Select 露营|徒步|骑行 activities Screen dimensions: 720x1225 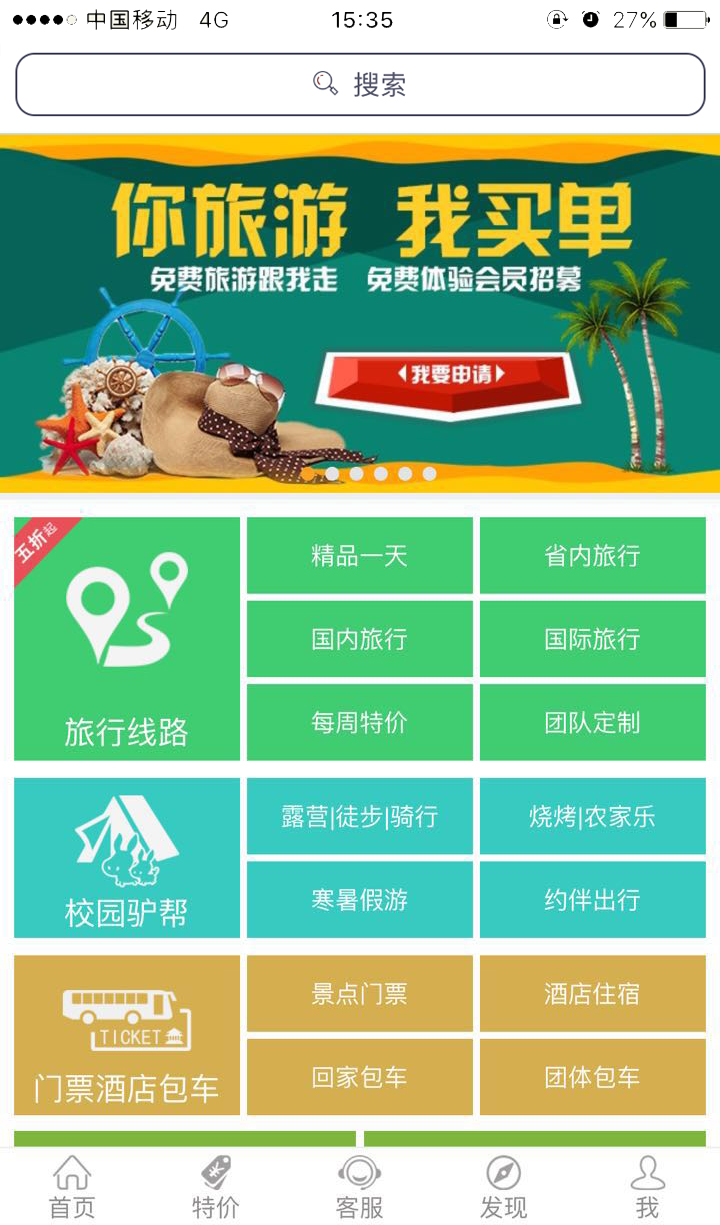360,816
